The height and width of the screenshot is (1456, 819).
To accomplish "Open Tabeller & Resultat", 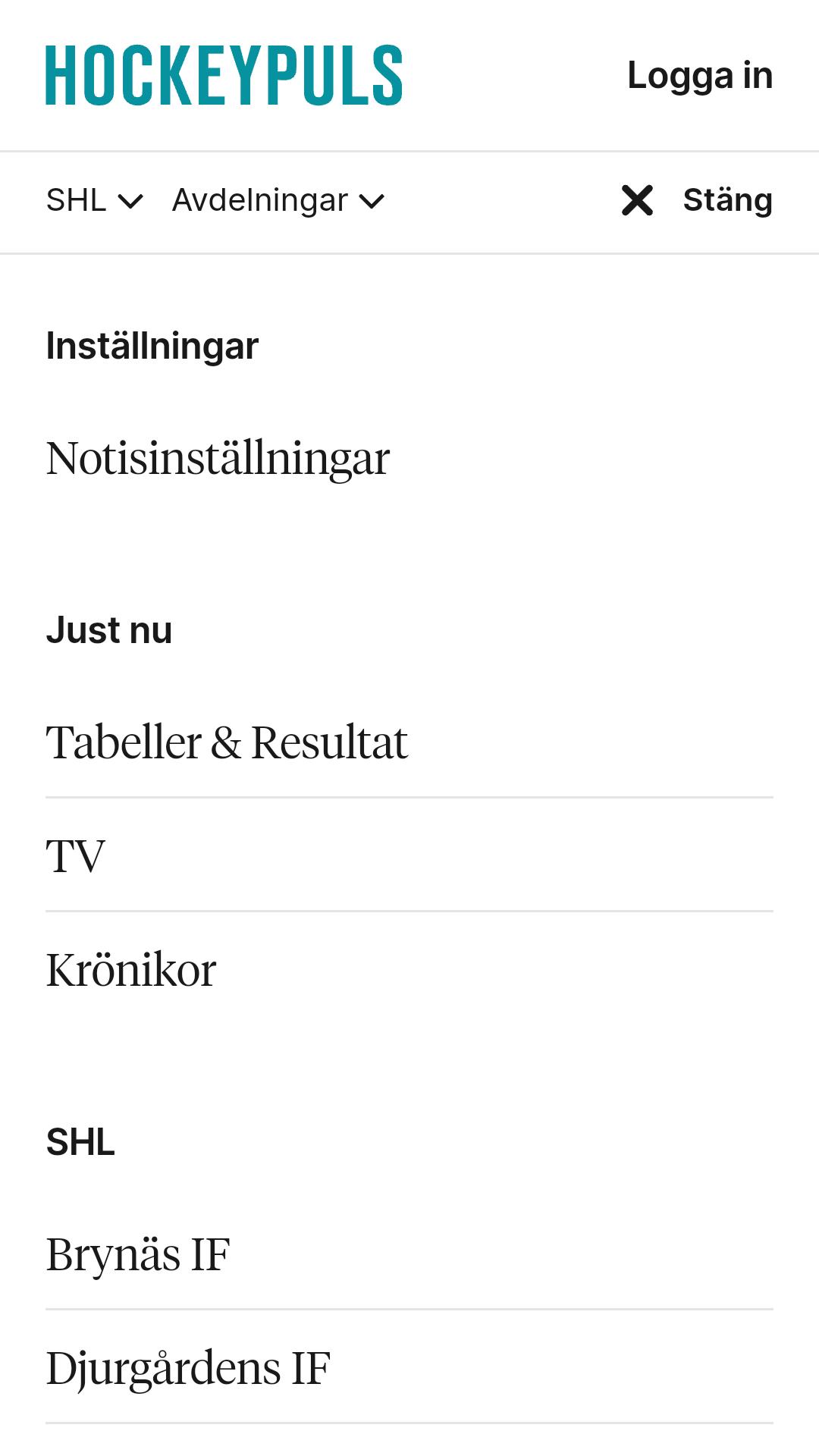I will (x=227, y=742).
